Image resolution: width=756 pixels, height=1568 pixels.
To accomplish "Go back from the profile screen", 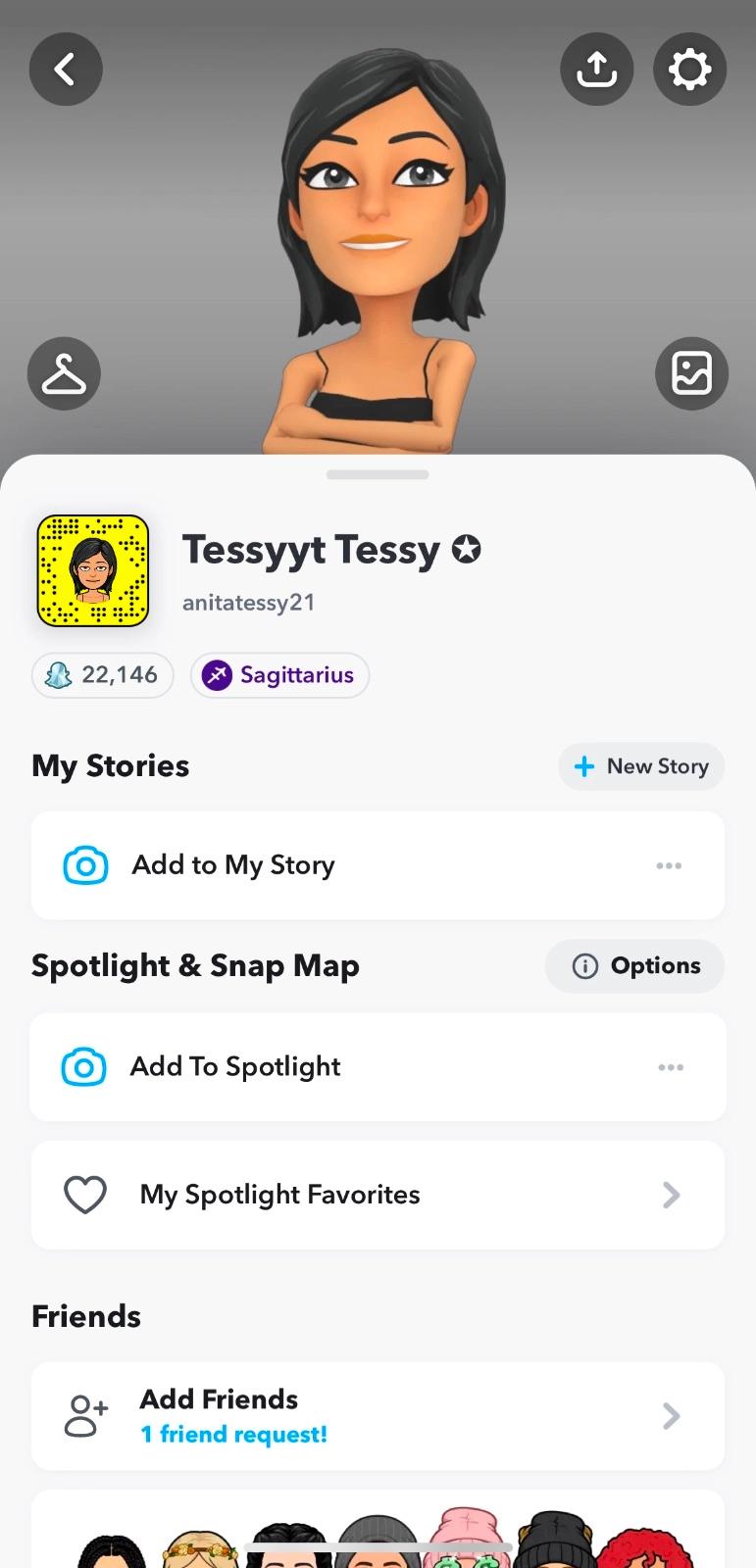I will [x=66, y=69].
